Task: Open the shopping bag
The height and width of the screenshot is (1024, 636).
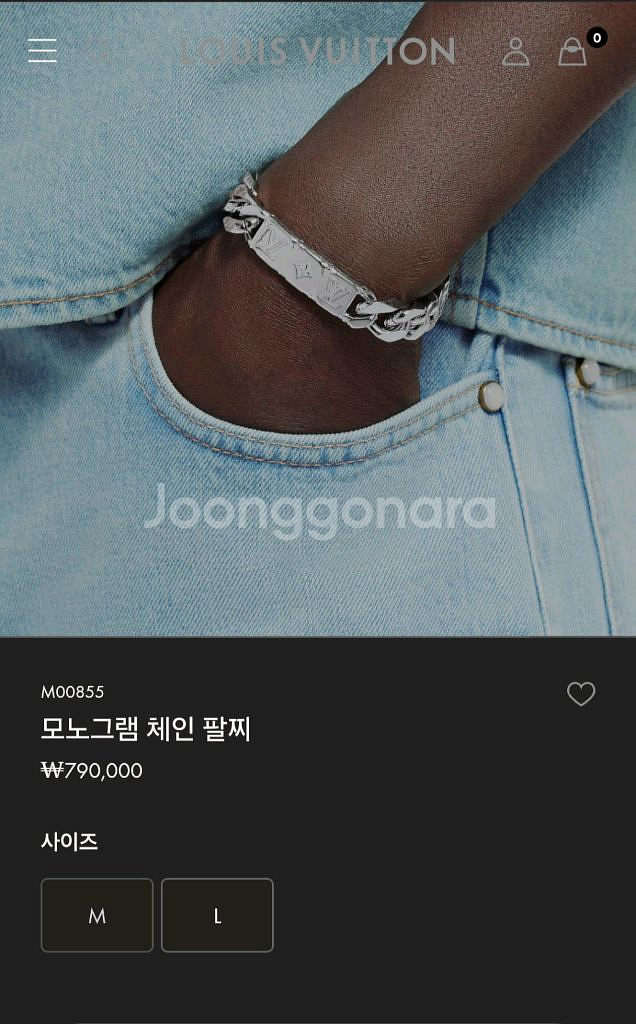Action: click(x=573, y=51)
